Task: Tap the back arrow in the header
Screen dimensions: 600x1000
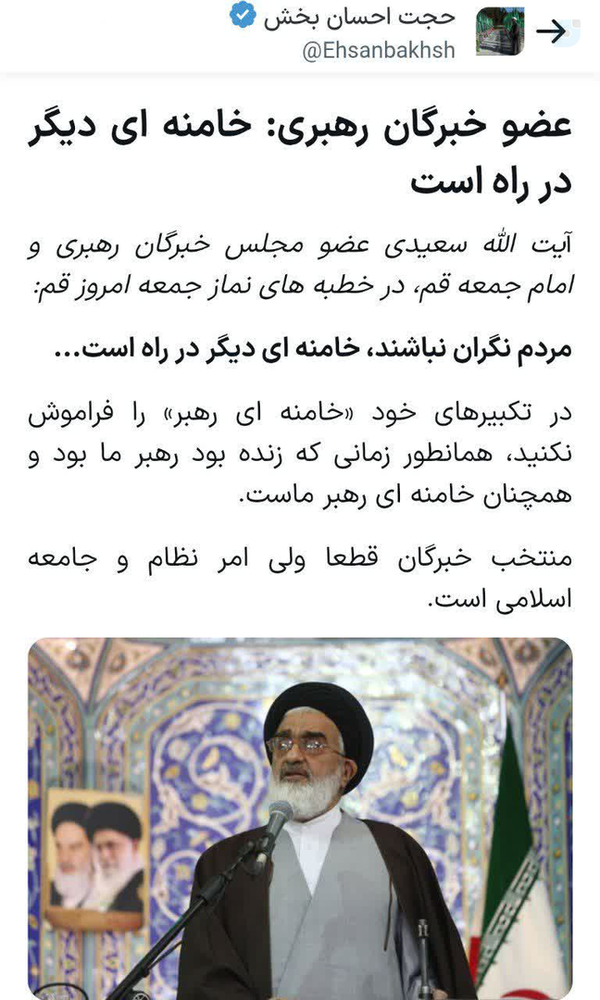Action: [x=552, y=32]
